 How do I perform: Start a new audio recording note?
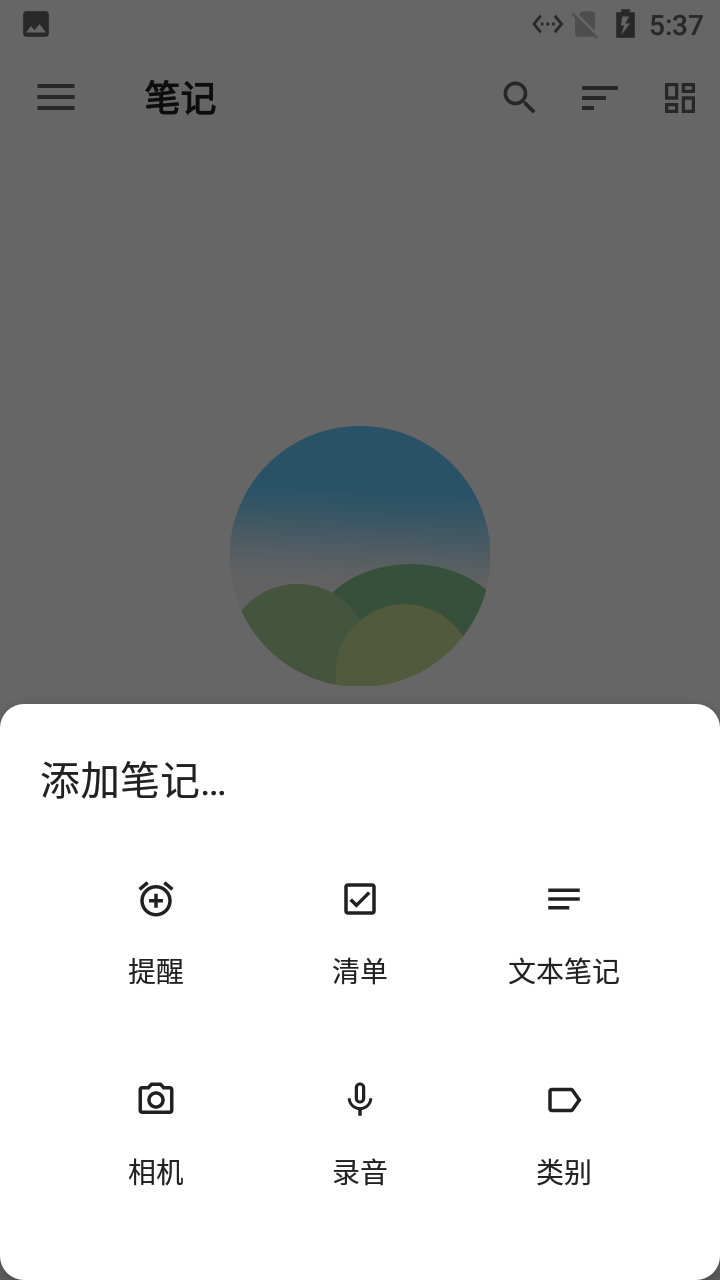click(360, 1130)
